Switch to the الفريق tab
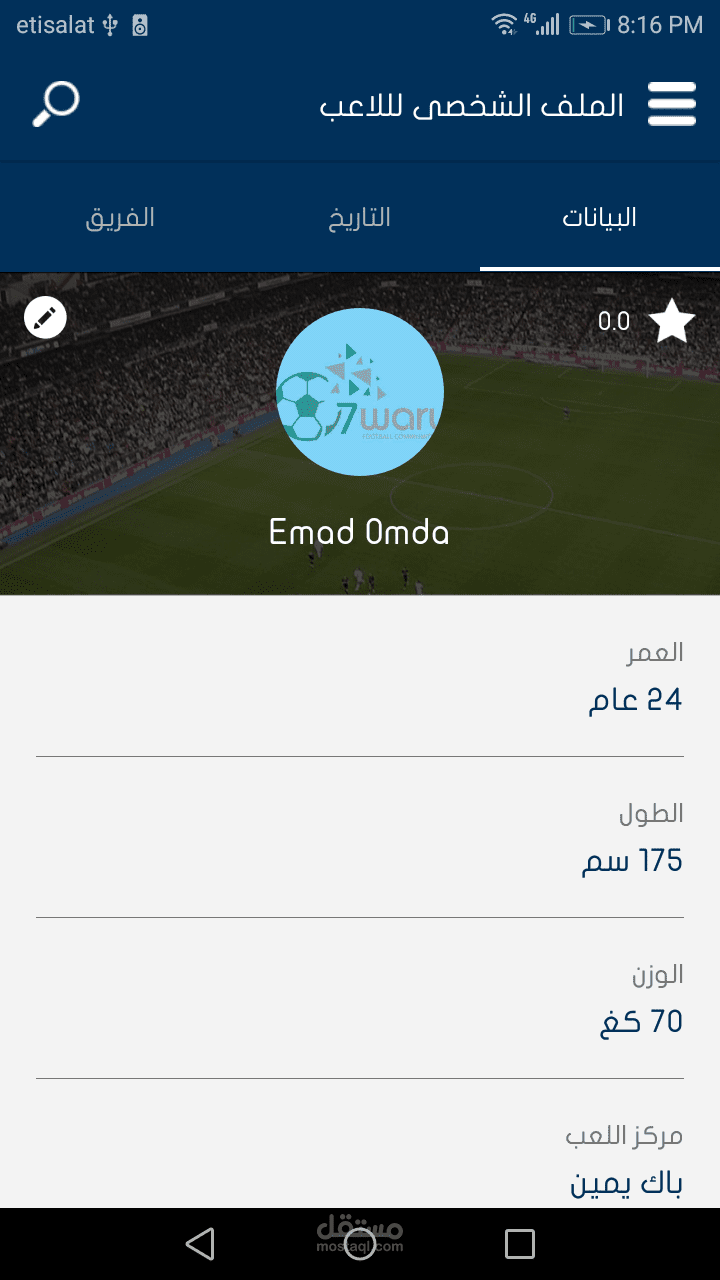 pyautogui.click(x=120, y=217)
